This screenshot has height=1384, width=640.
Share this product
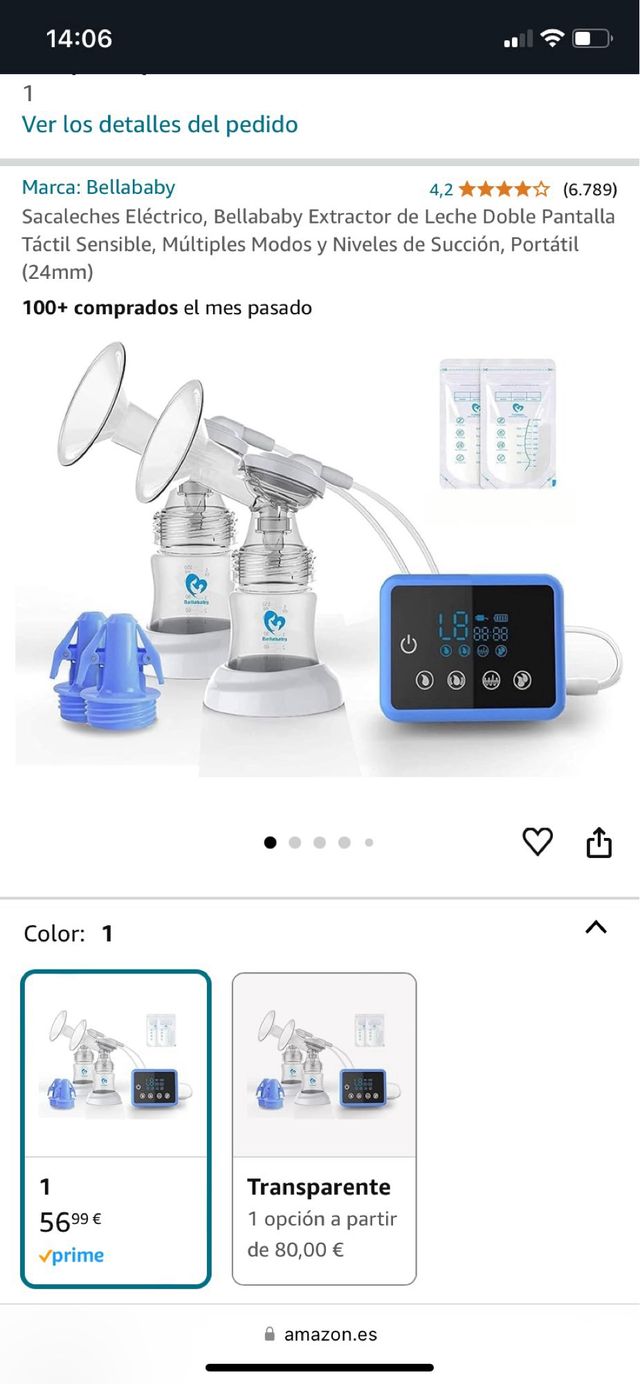[598, 842]
